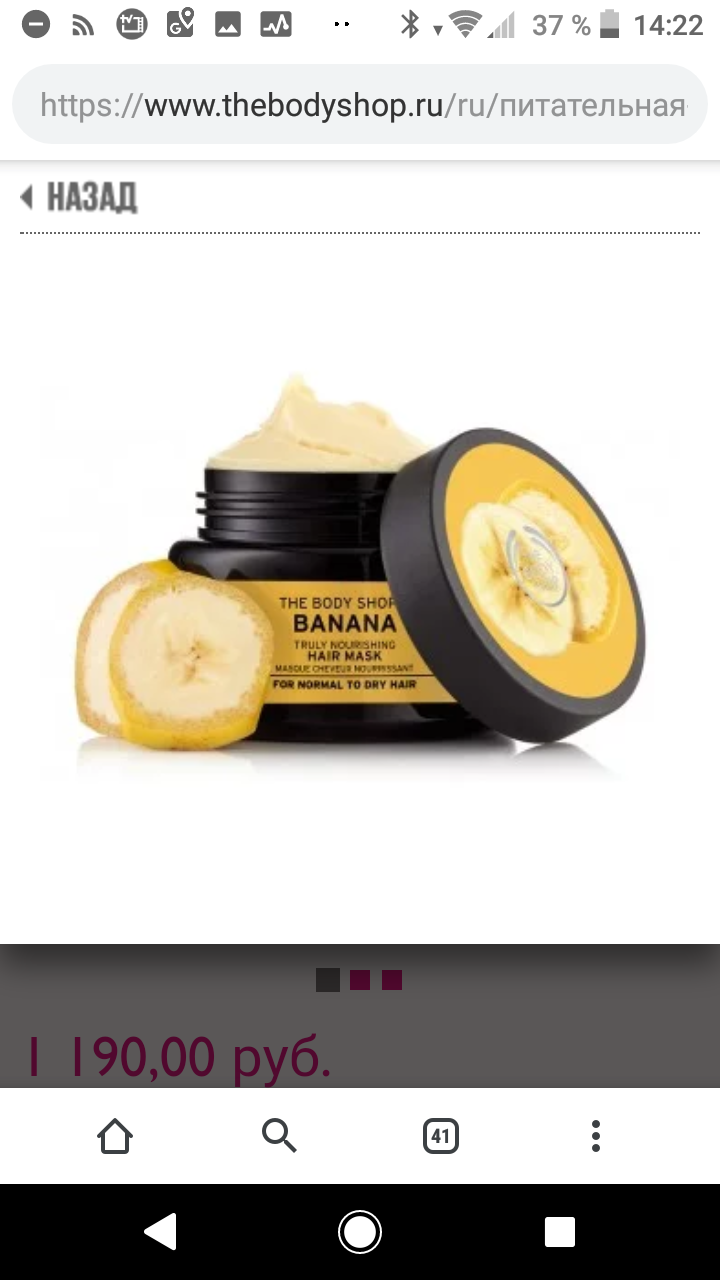The image size is (720, 1280).
Task: Tap the system recent apps button
Action: [x=560, y=1232]
